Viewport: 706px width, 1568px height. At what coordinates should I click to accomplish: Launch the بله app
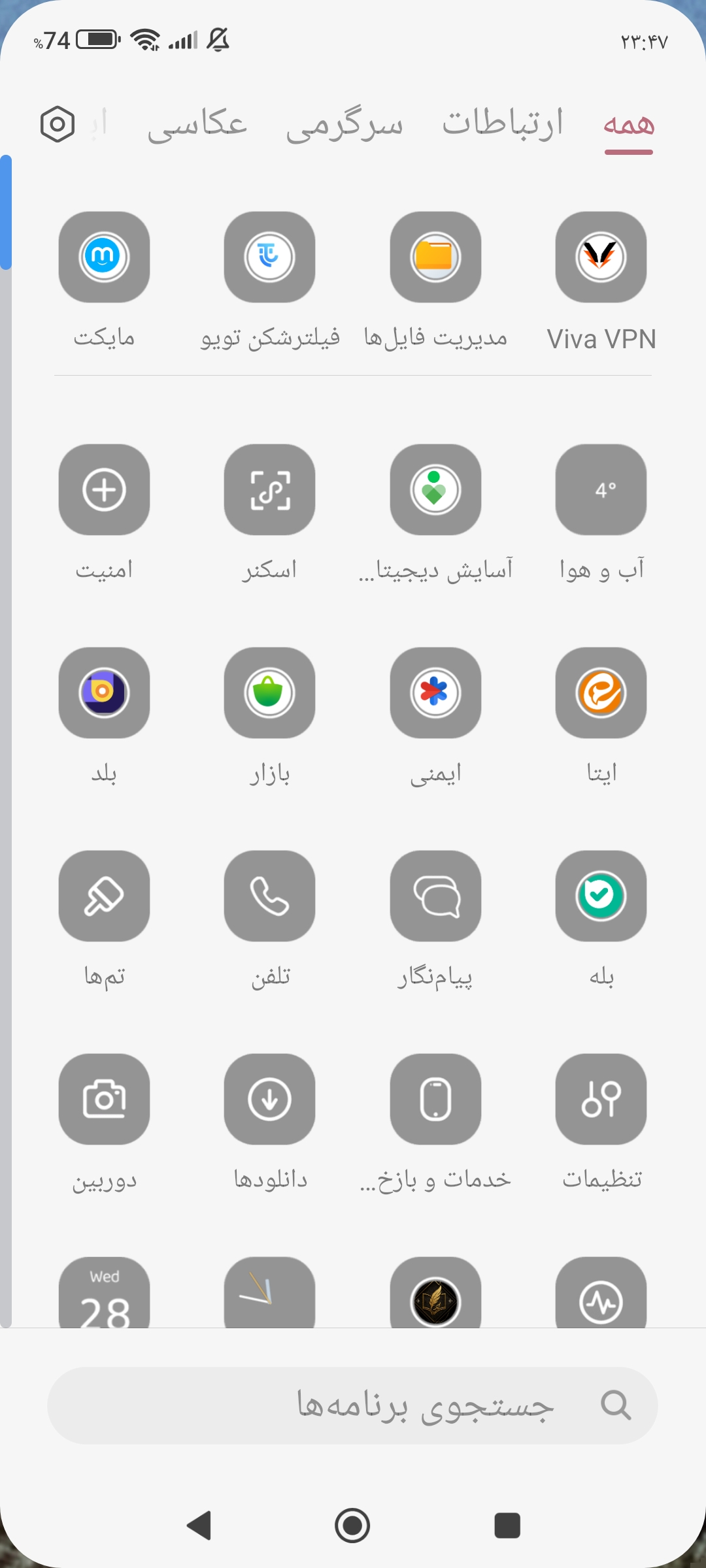601,896
